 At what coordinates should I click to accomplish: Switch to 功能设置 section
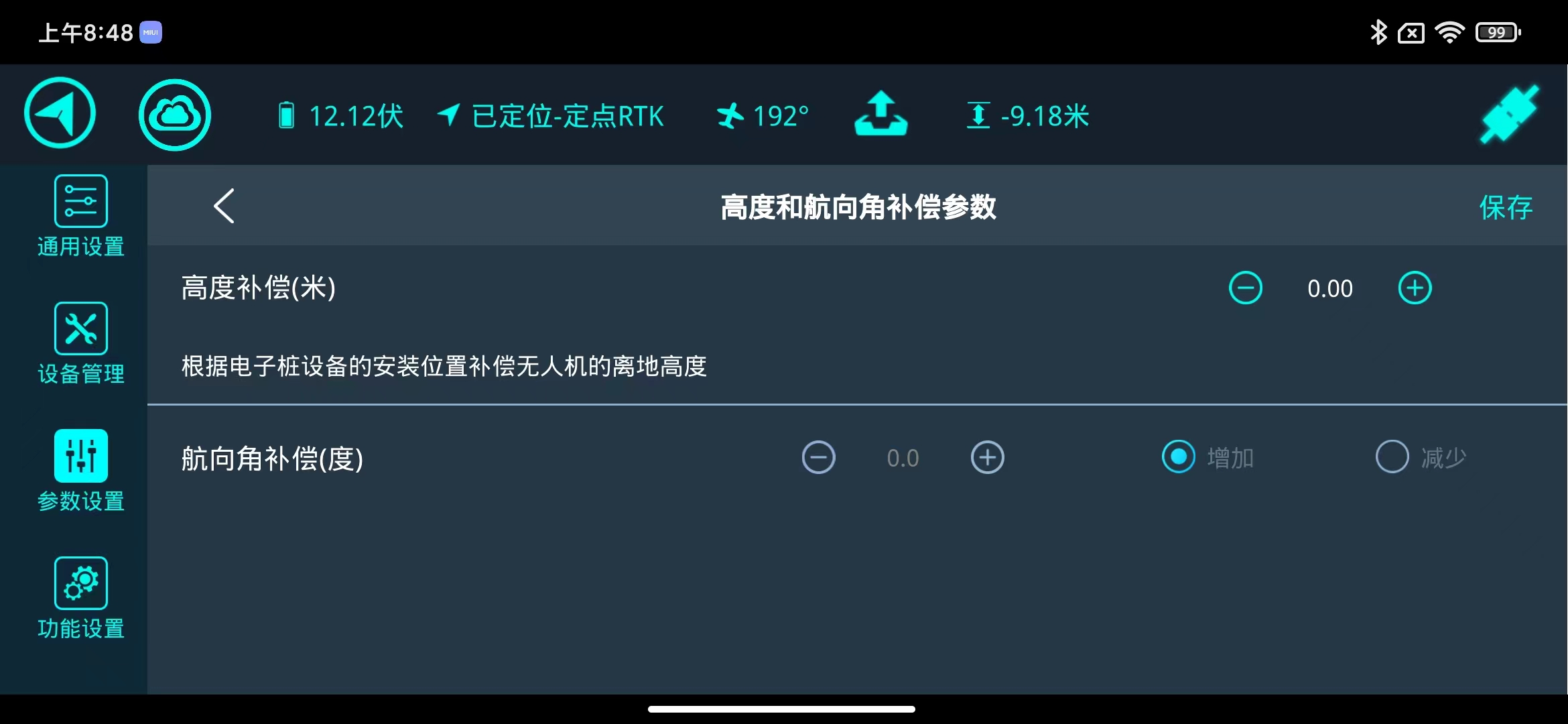point(81,598)
